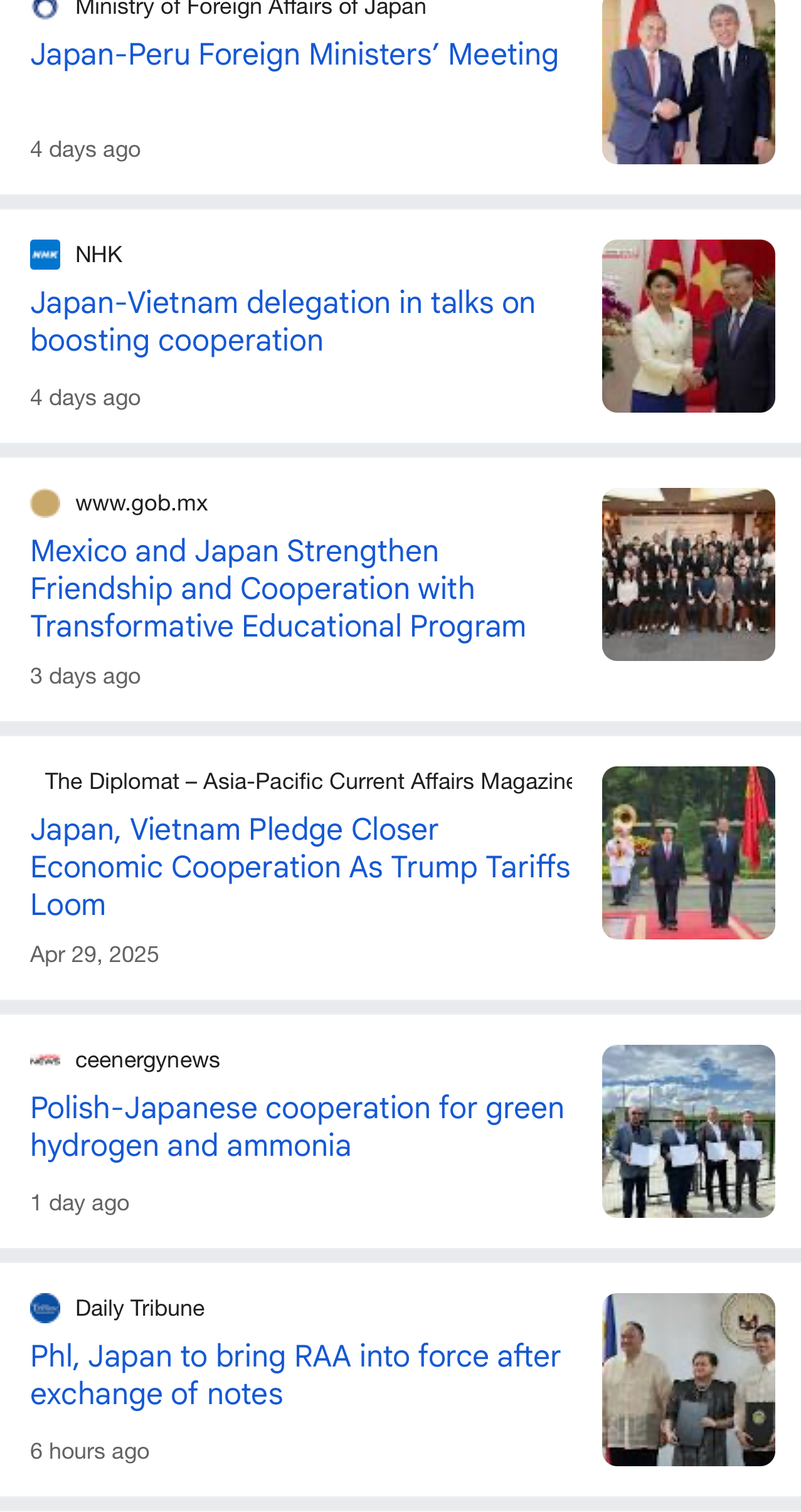Tap the ceenergynews article image
801x1512 pixels.
coord(688,1131)
